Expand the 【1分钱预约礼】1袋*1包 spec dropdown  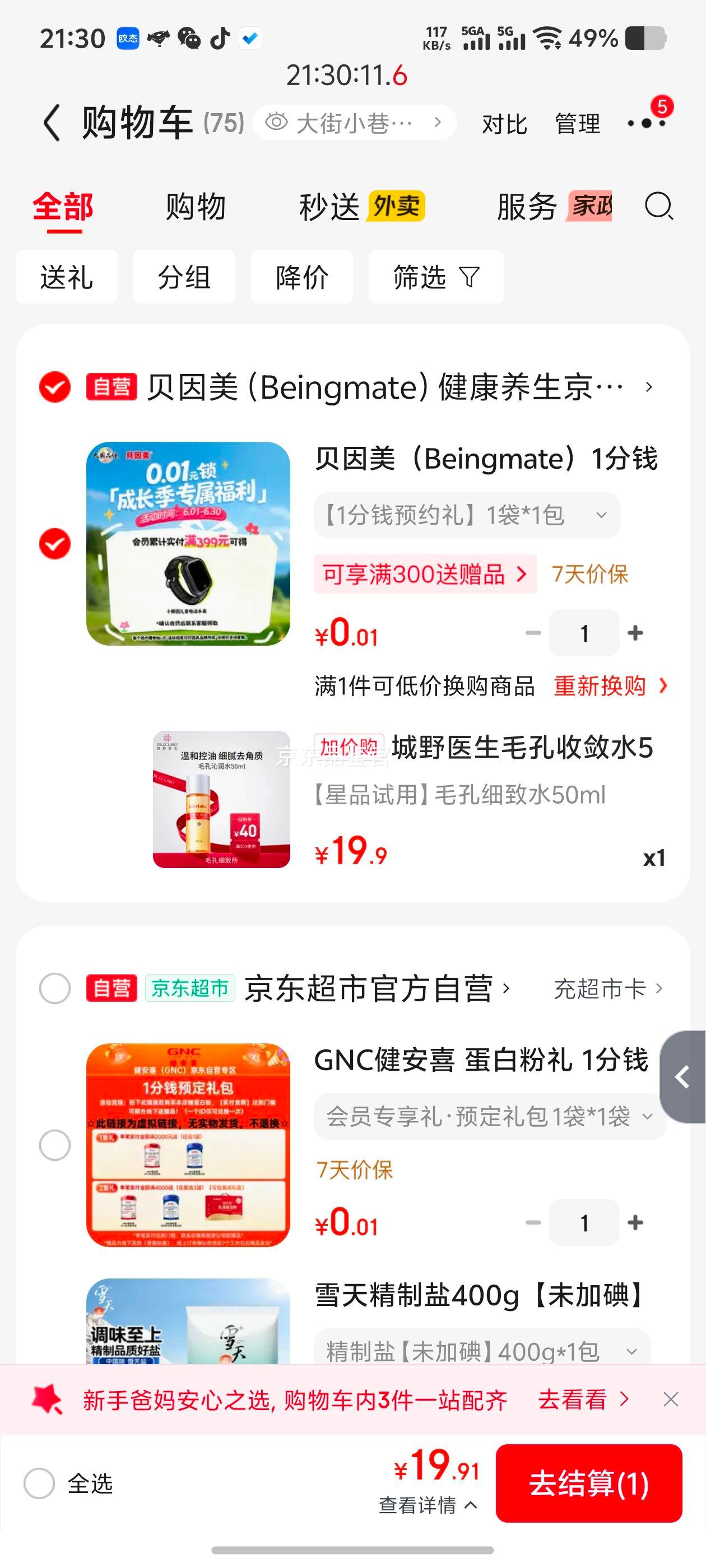pos(467,515)
